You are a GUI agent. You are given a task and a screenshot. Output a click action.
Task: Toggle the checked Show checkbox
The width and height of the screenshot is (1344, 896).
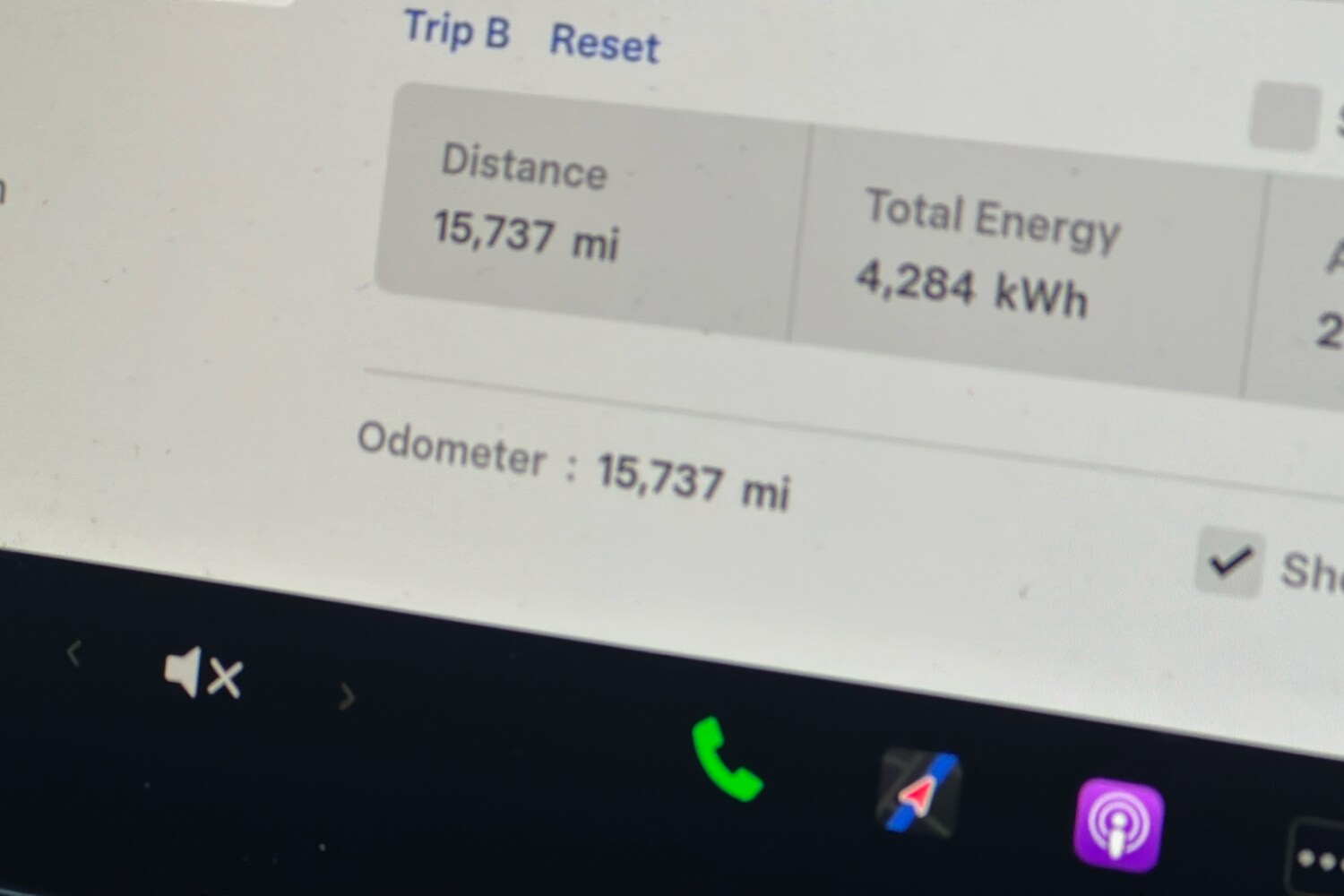pos(1228,562)
